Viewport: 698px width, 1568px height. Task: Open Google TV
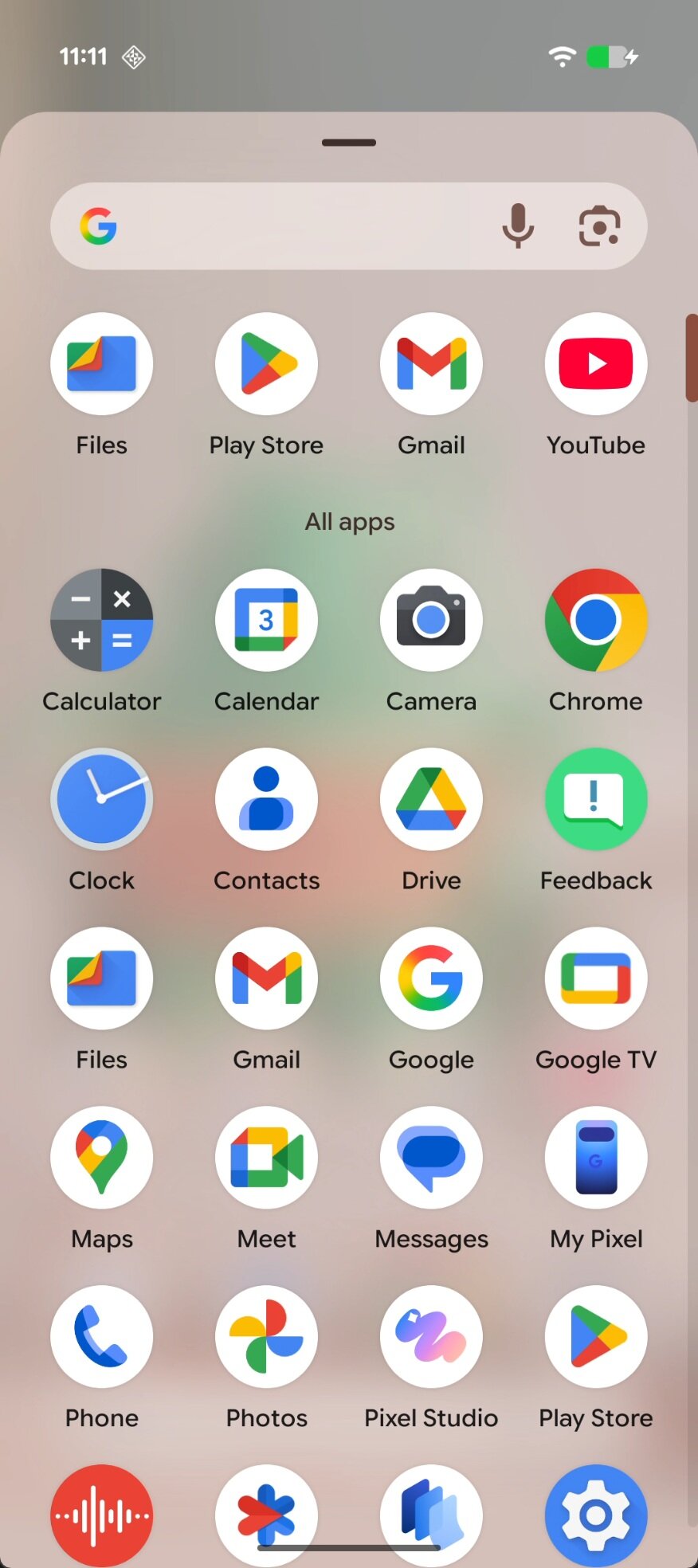(595, 978)
